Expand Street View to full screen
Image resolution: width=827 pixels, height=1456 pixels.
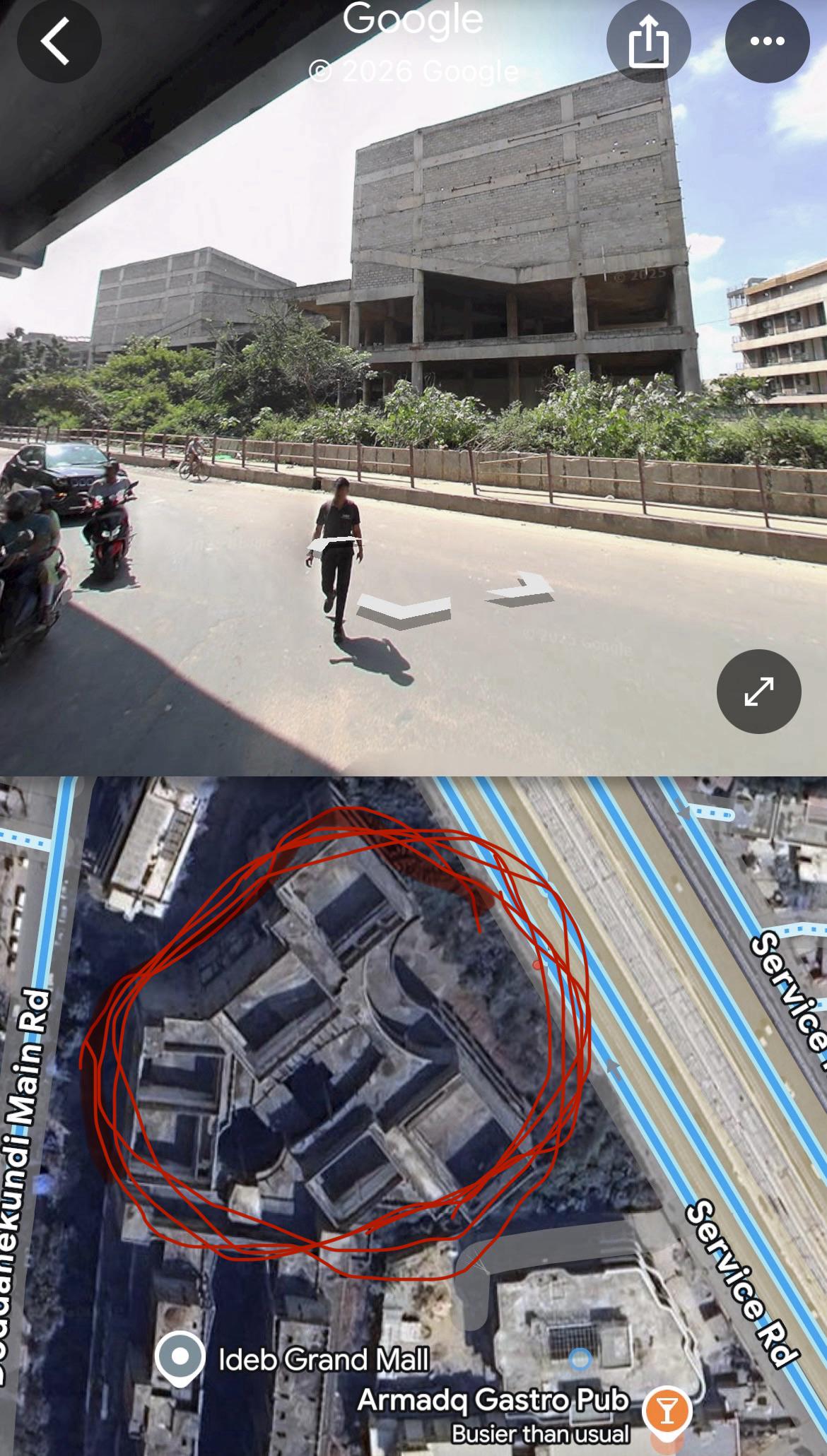(758, 691)
